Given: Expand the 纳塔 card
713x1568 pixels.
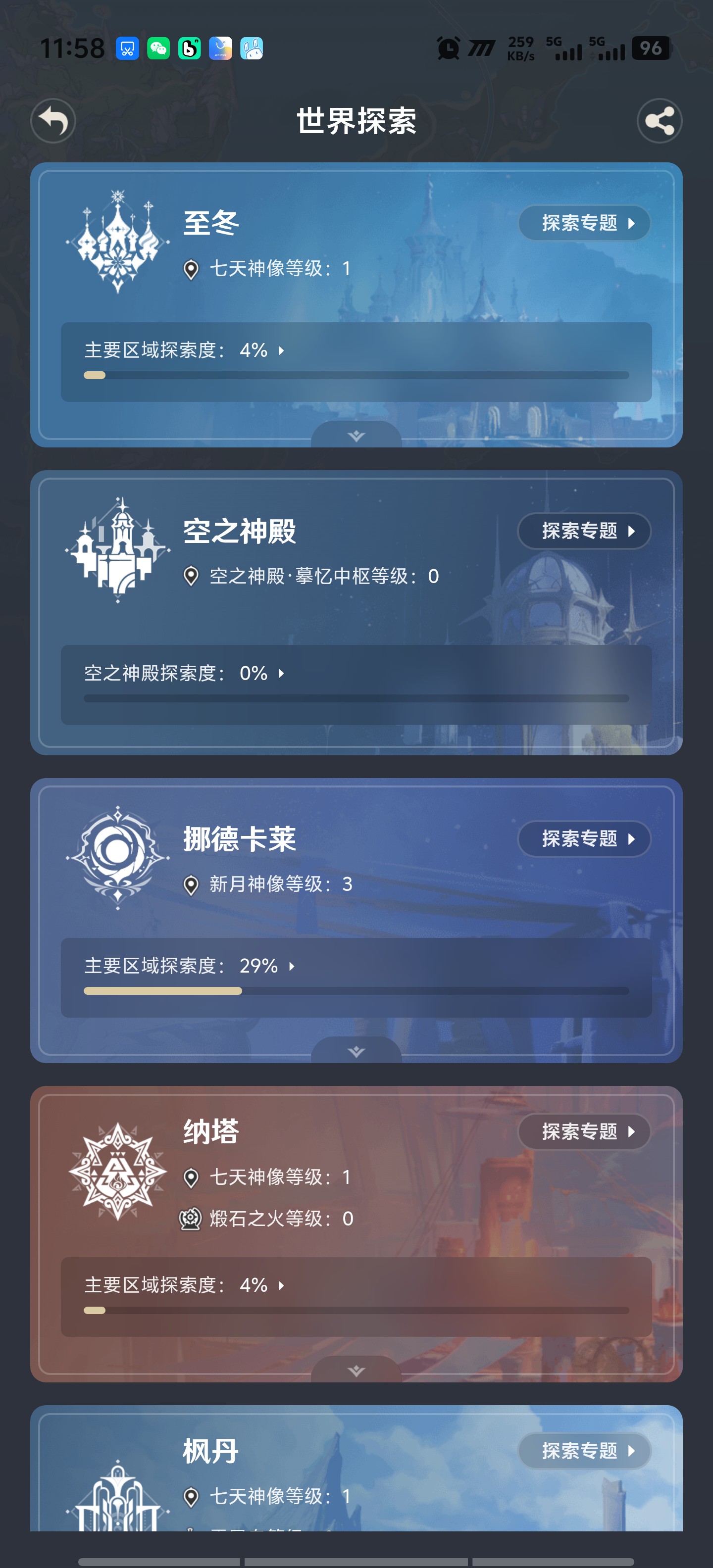Looking at the screenshot, I should click(x=356, y=1370).
